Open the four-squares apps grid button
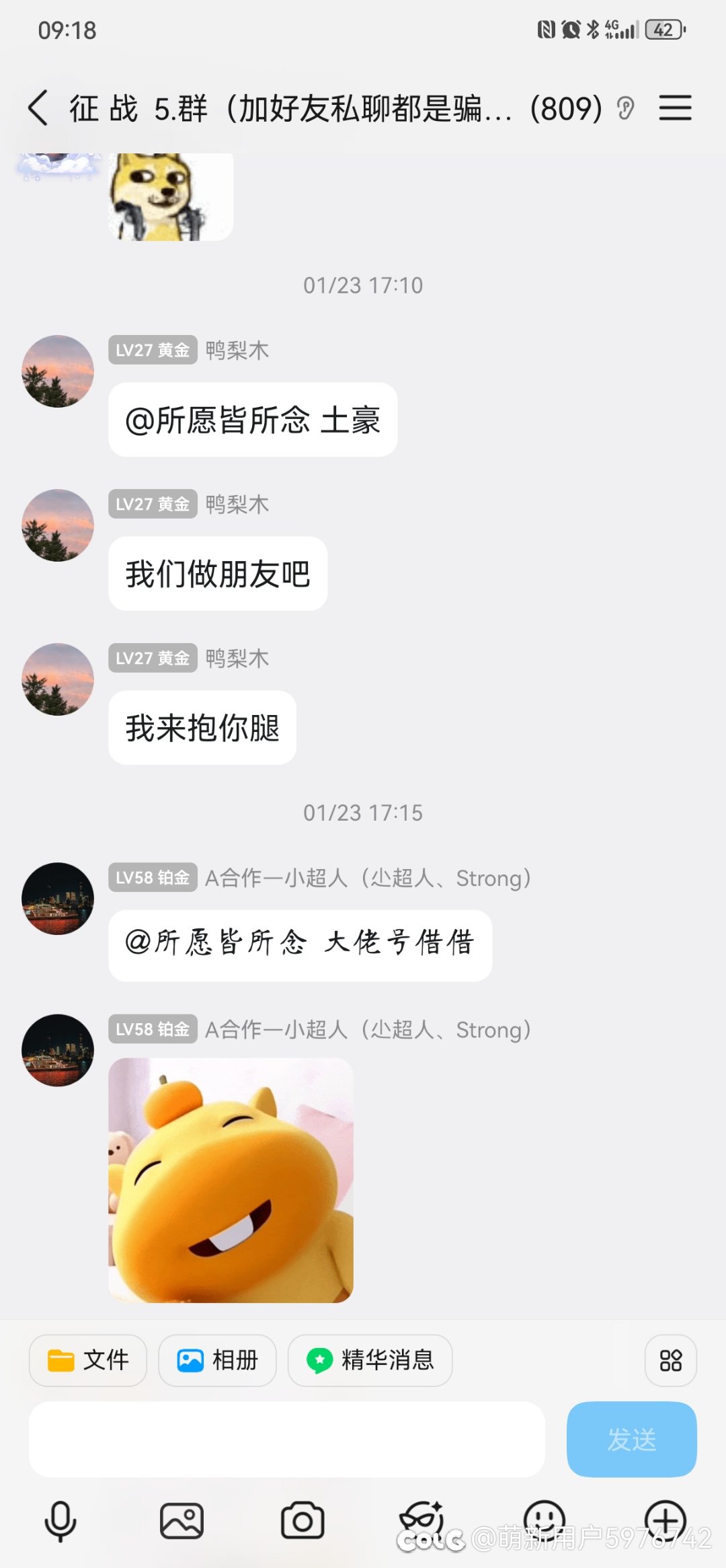Screen dimensions: 726x1568 [670, 1360]
